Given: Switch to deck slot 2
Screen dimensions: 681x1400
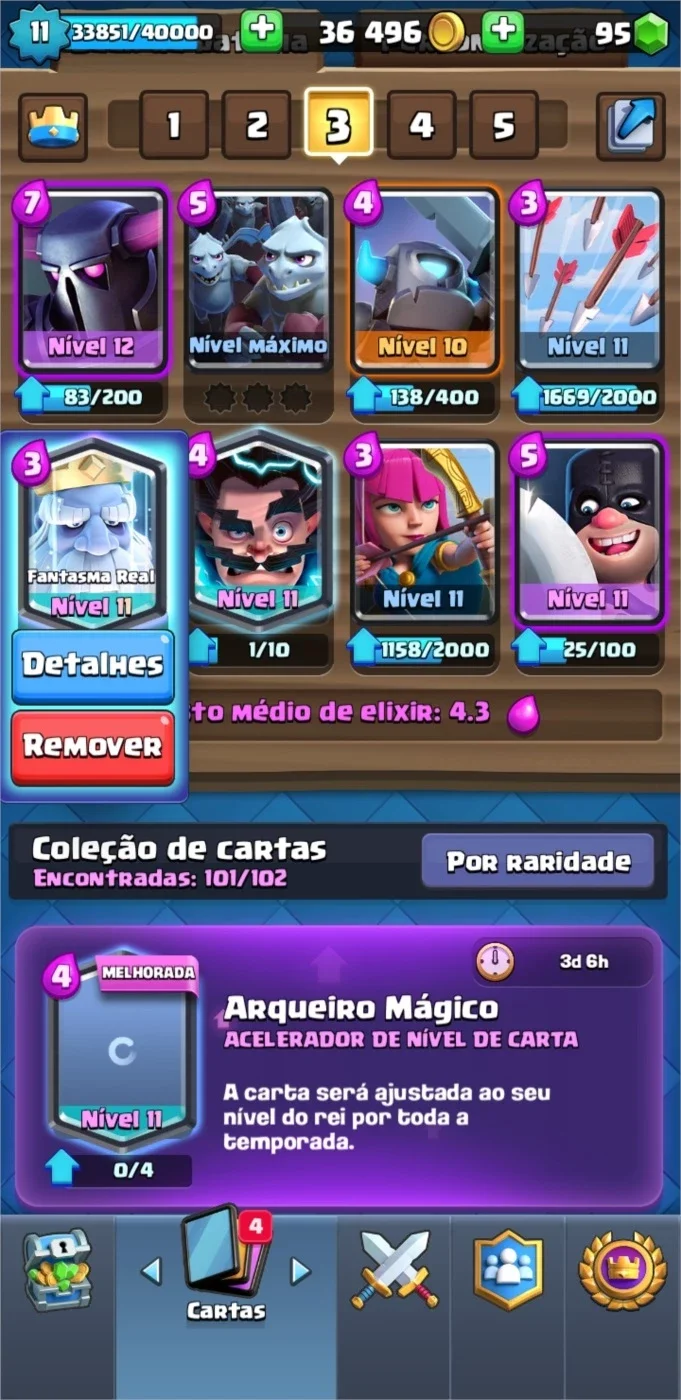Looking at the screenshot, I should point(257,125).
